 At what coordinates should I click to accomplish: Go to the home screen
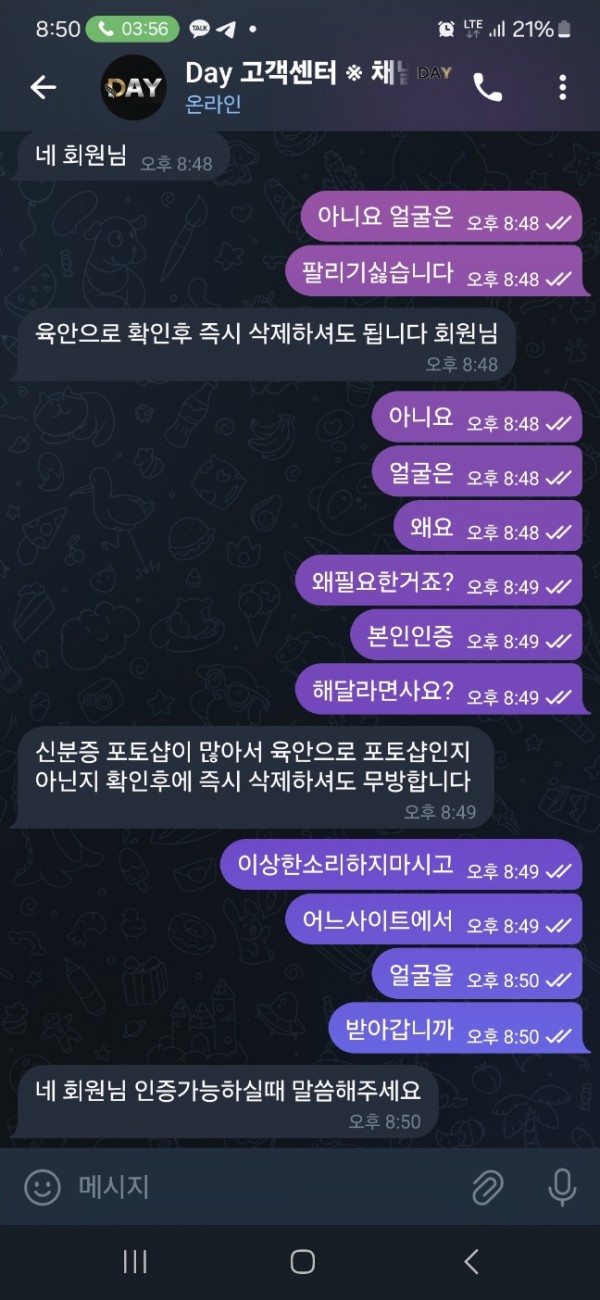302,1262
